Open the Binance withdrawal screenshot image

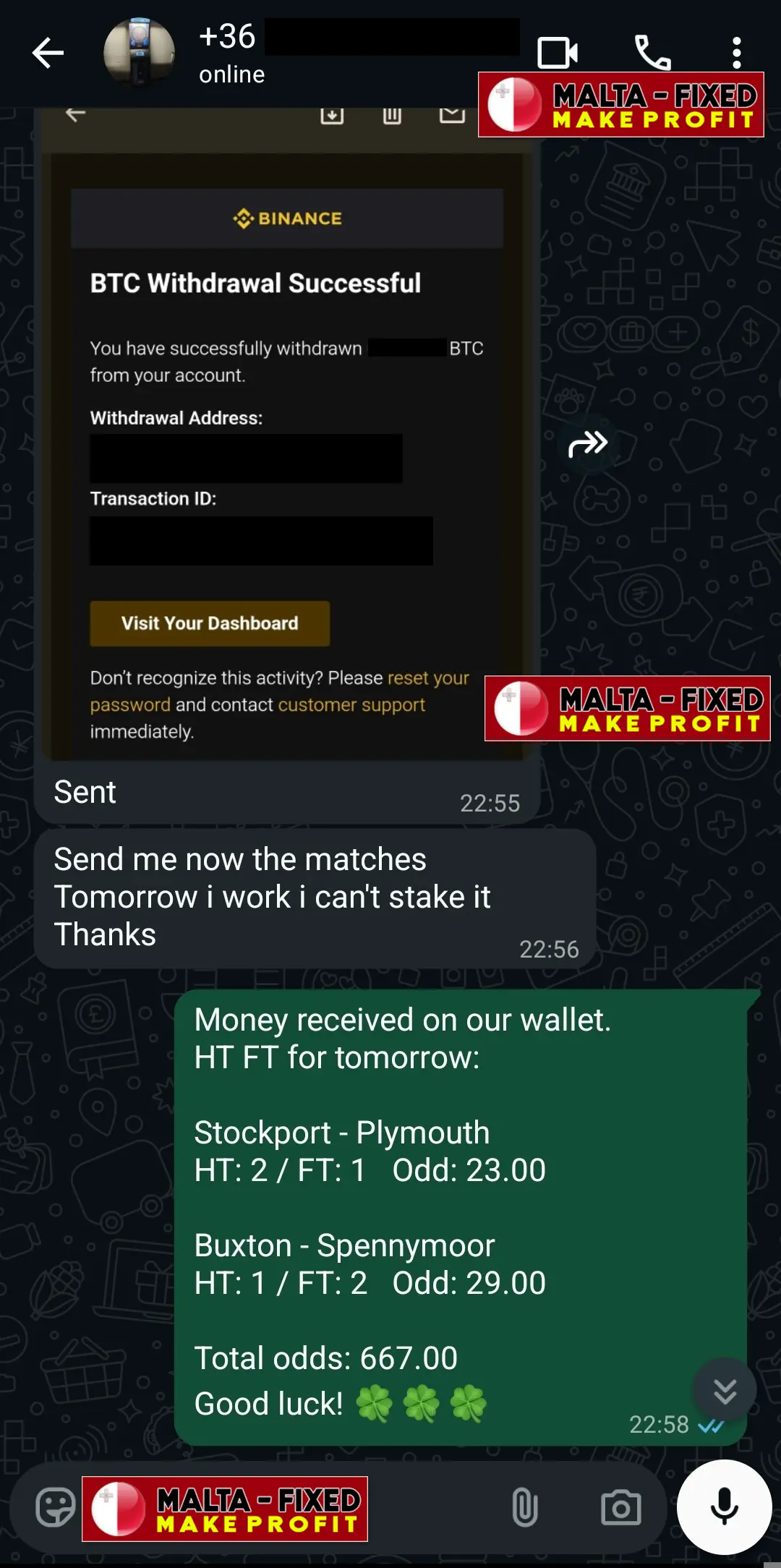[286, 434]
